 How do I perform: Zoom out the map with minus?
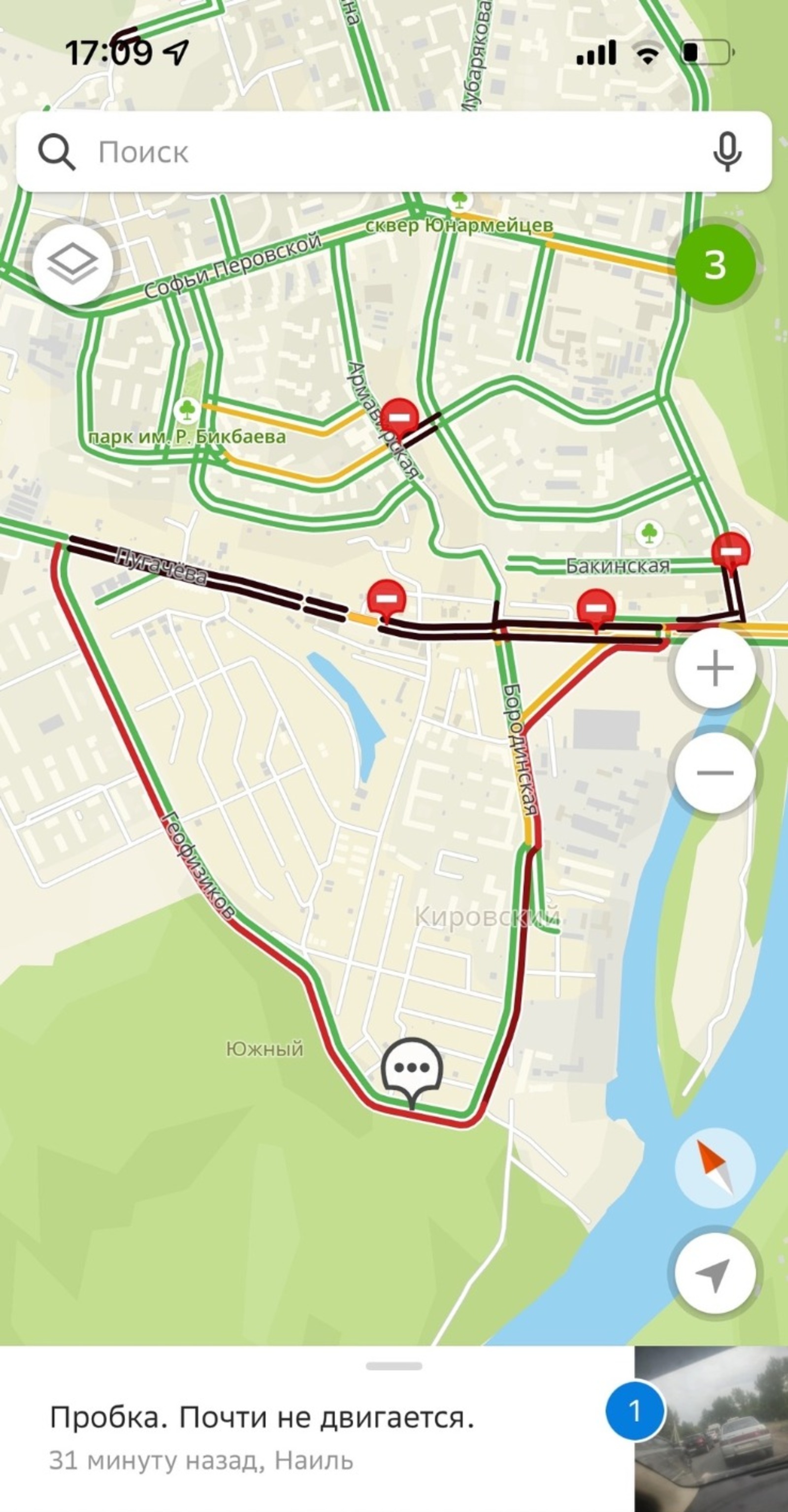point(715,772)
